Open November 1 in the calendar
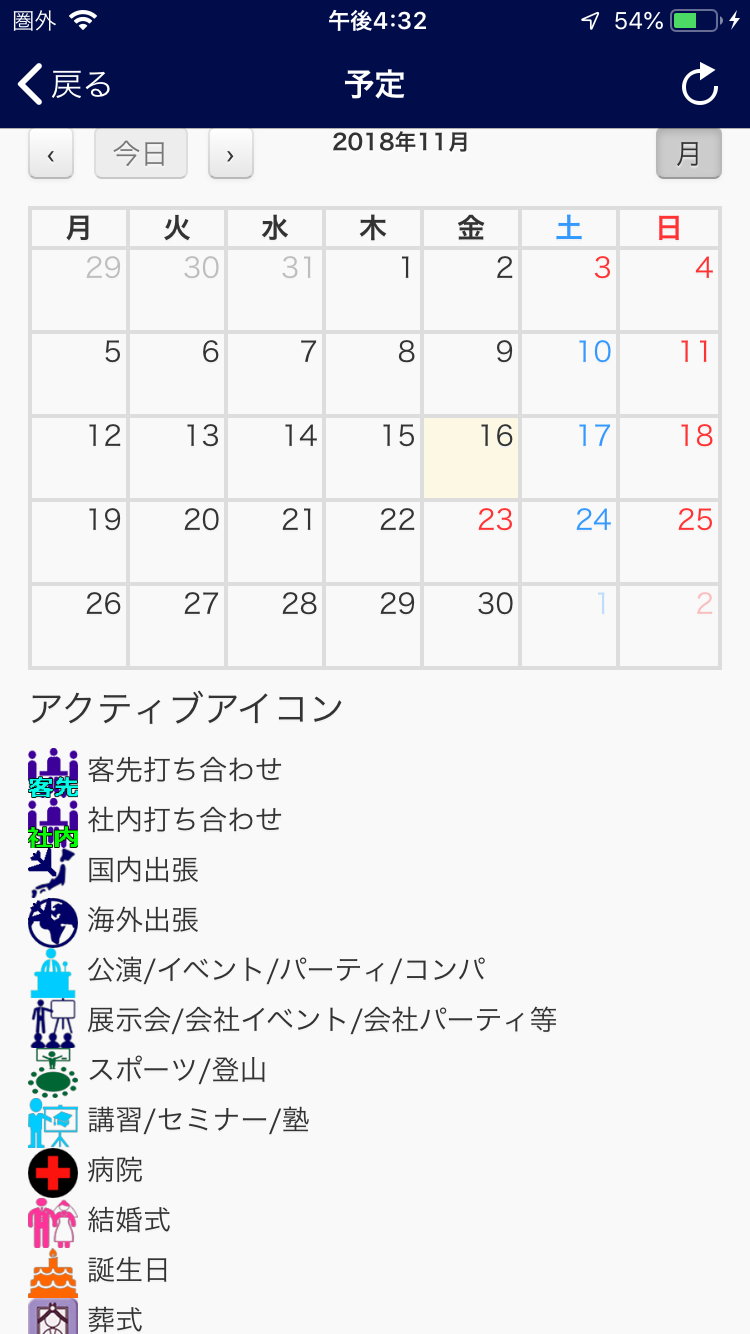 point(372,290)
